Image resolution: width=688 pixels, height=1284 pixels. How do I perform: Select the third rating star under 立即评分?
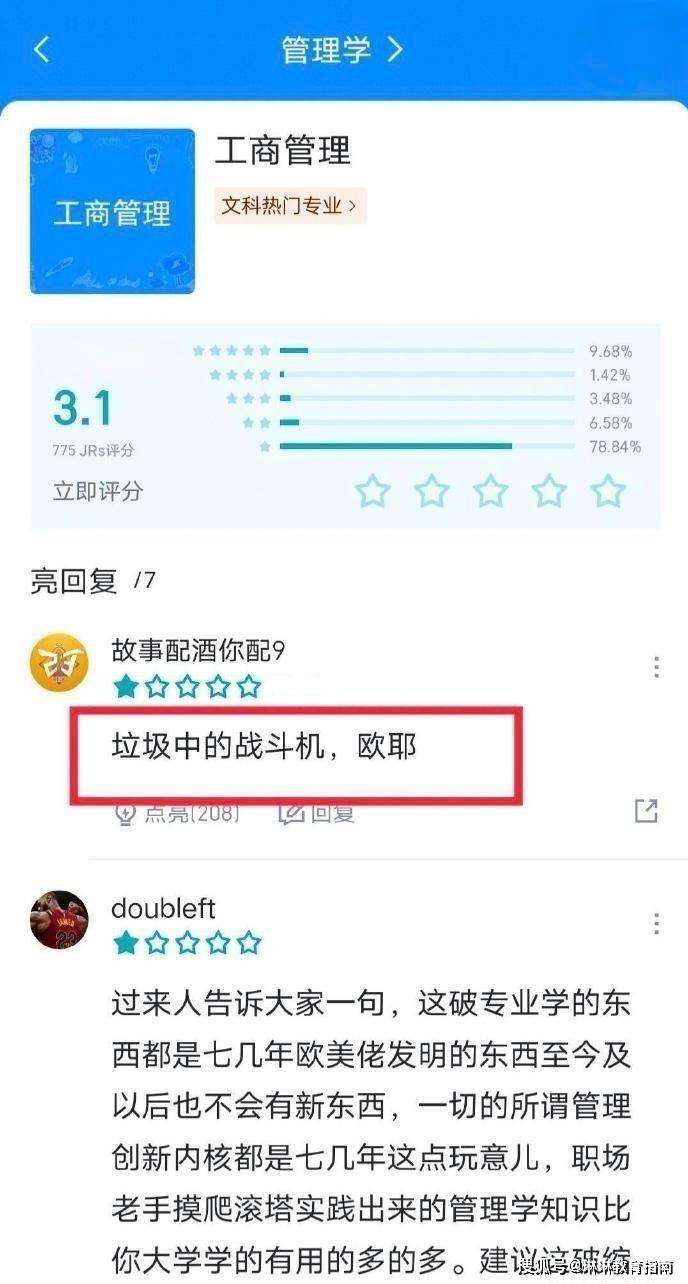click(490, 491)
